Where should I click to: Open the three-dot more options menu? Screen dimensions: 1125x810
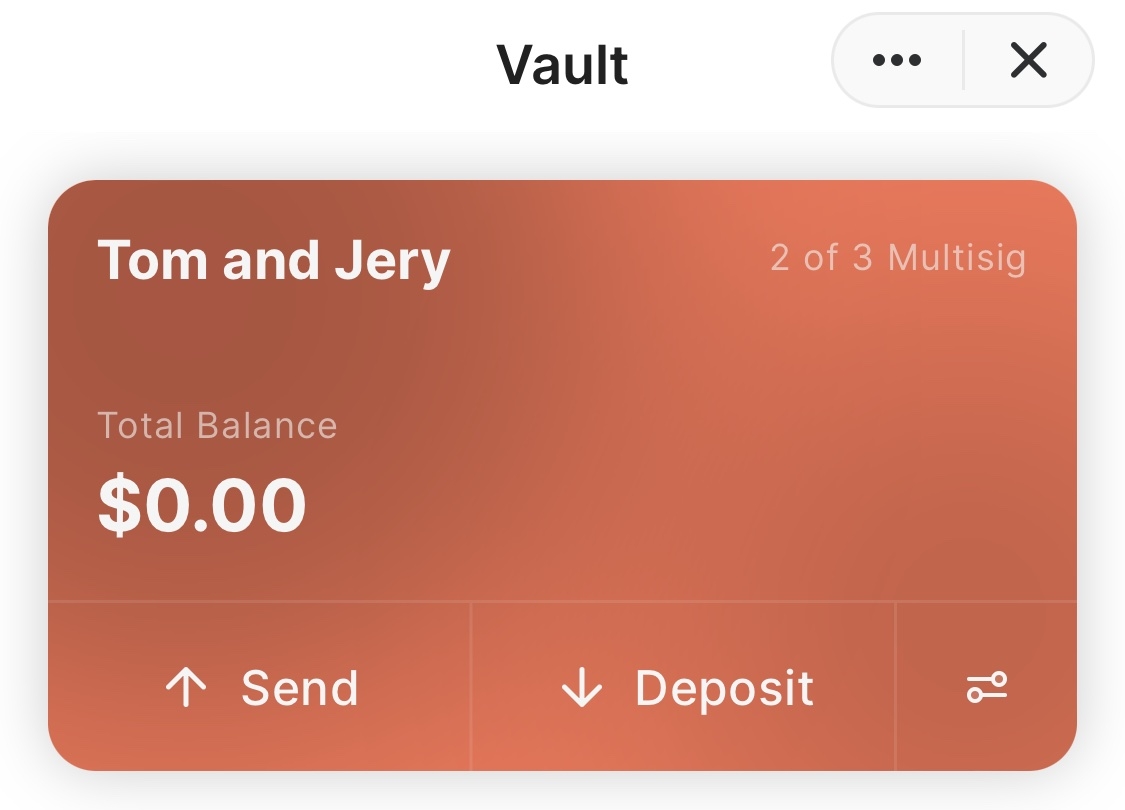897,61
